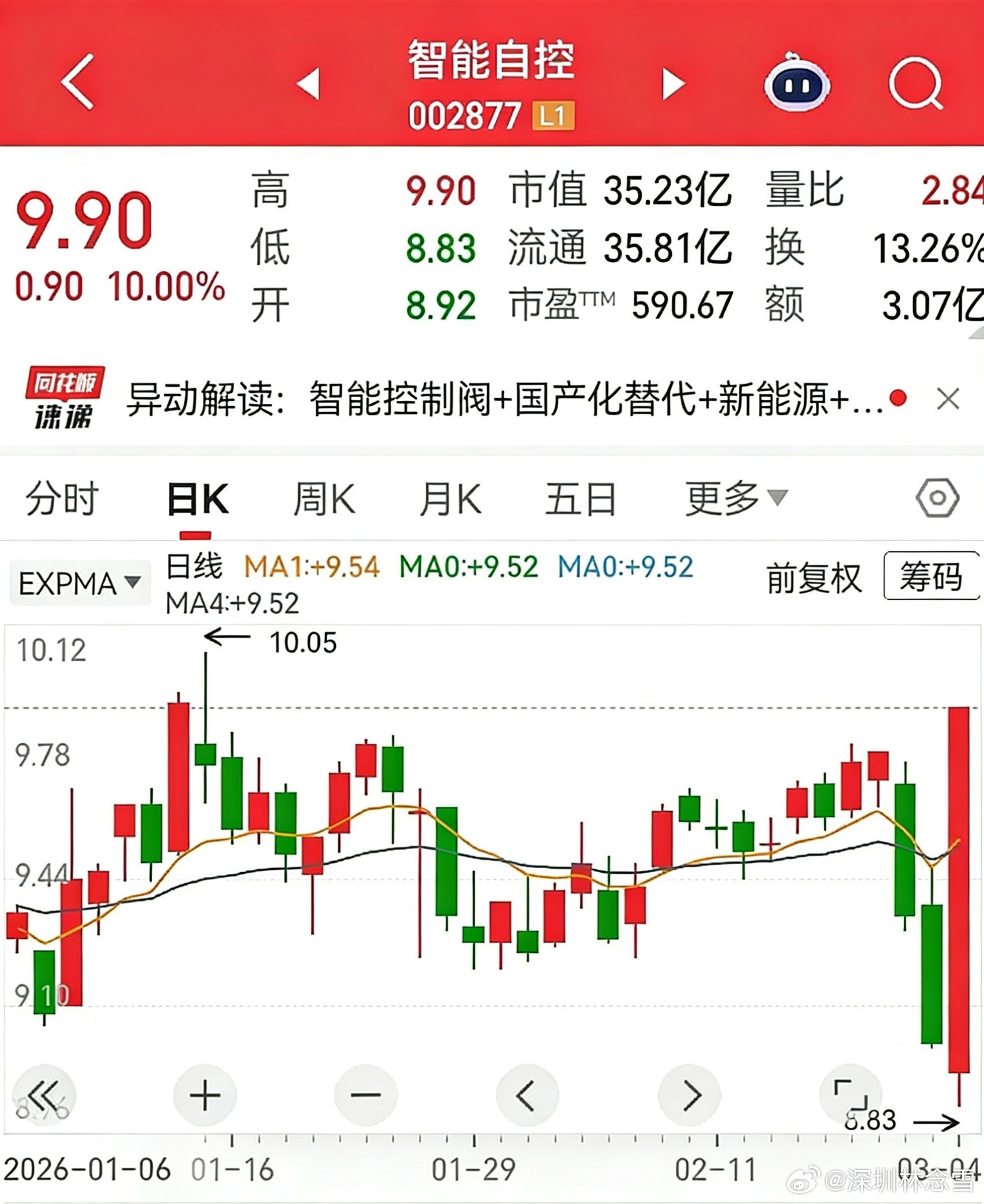Open the AI robot assistant
The image size is (984, 1204).
[x=797, y=84]
